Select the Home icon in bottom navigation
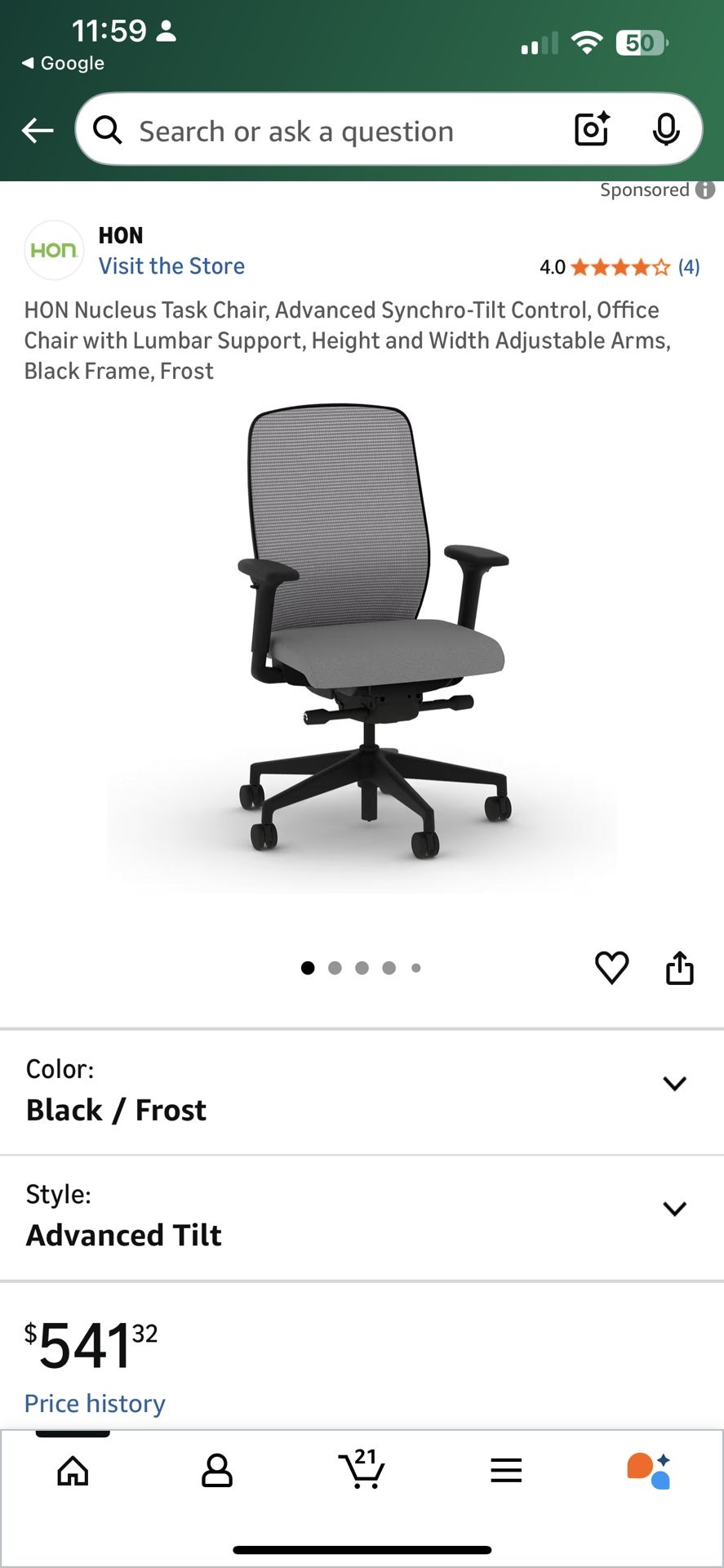Screen dimensions: 724x1568 point(73,1470)
